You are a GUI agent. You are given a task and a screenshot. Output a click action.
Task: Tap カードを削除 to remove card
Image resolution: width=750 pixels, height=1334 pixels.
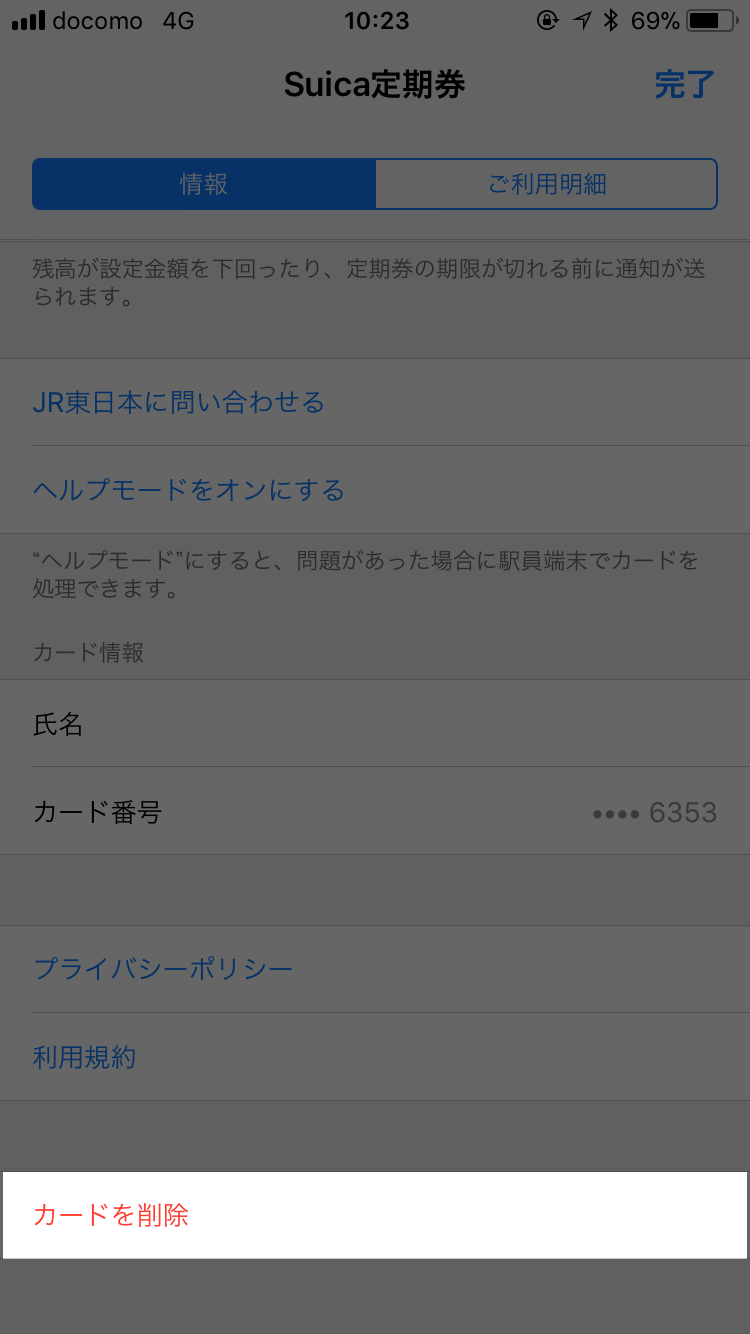tap(112, 1215)
